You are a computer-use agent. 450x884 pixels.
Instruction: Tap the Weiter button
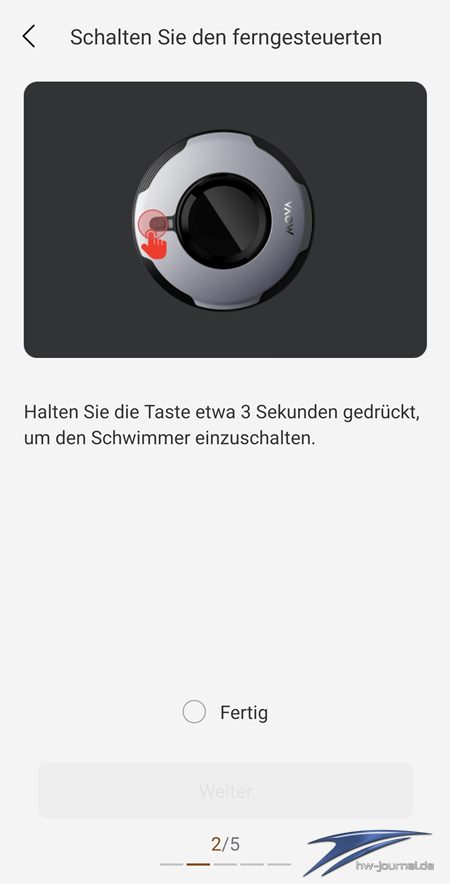pos(225,790)
